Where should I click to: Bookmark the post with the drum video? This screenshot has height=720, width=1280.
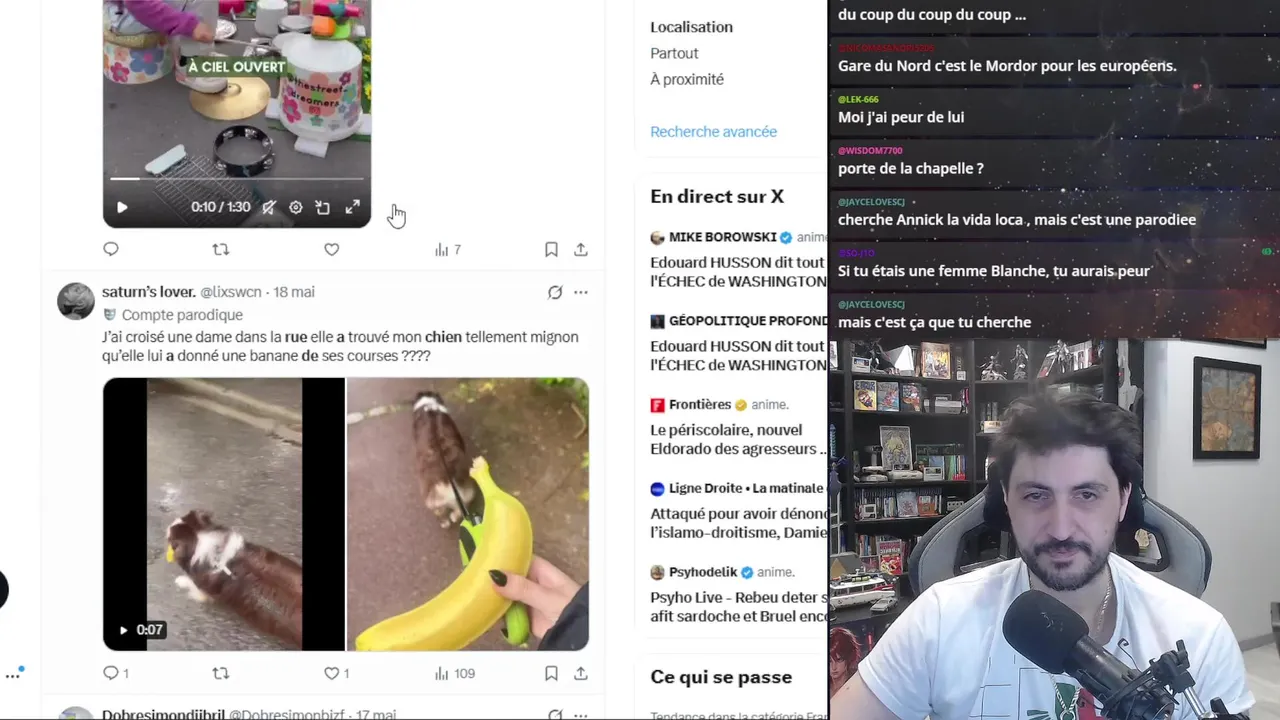click(551, 249)
